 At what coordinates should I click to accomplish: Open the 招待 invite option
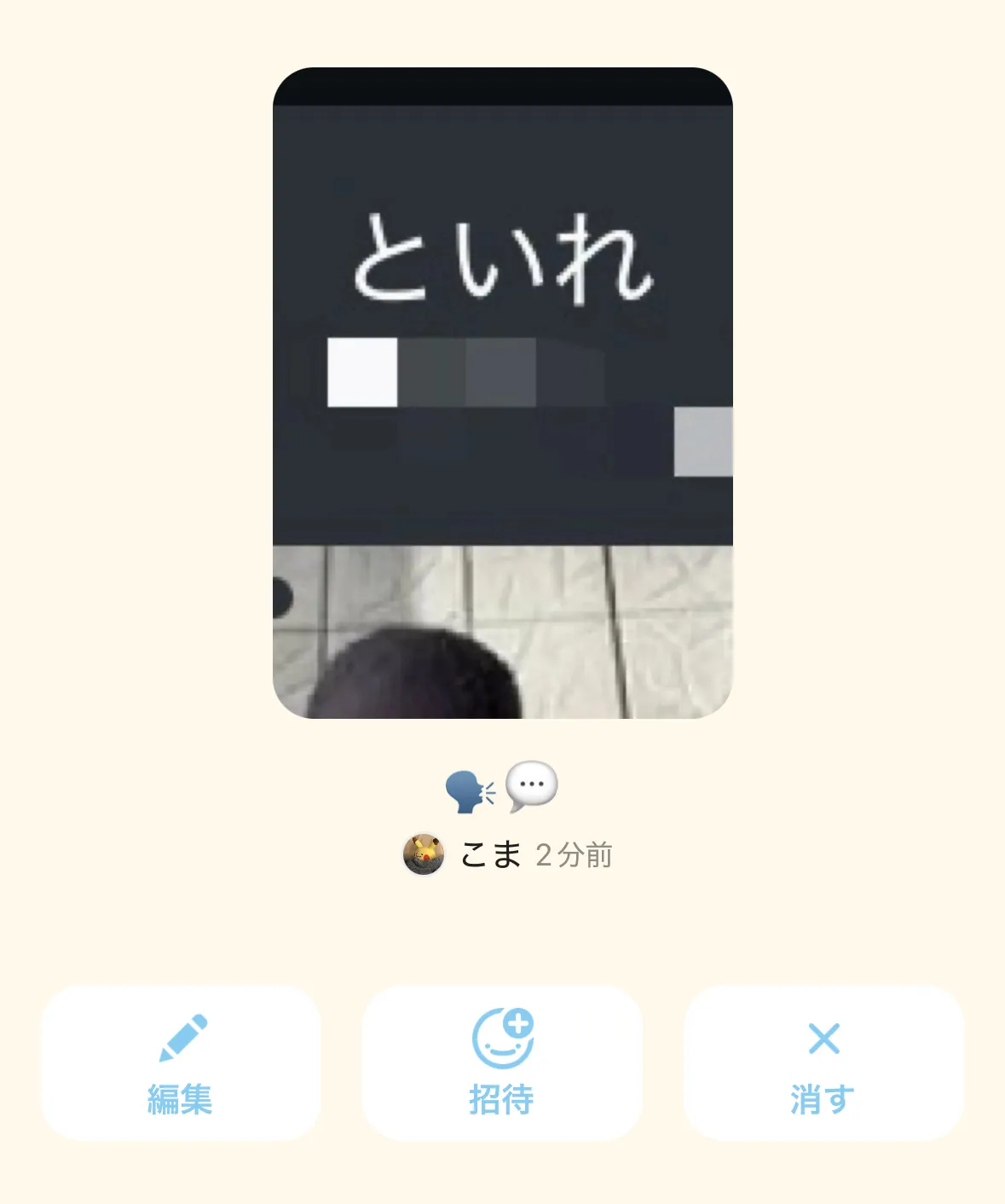pyautogui.click(x=502, y=1062)
